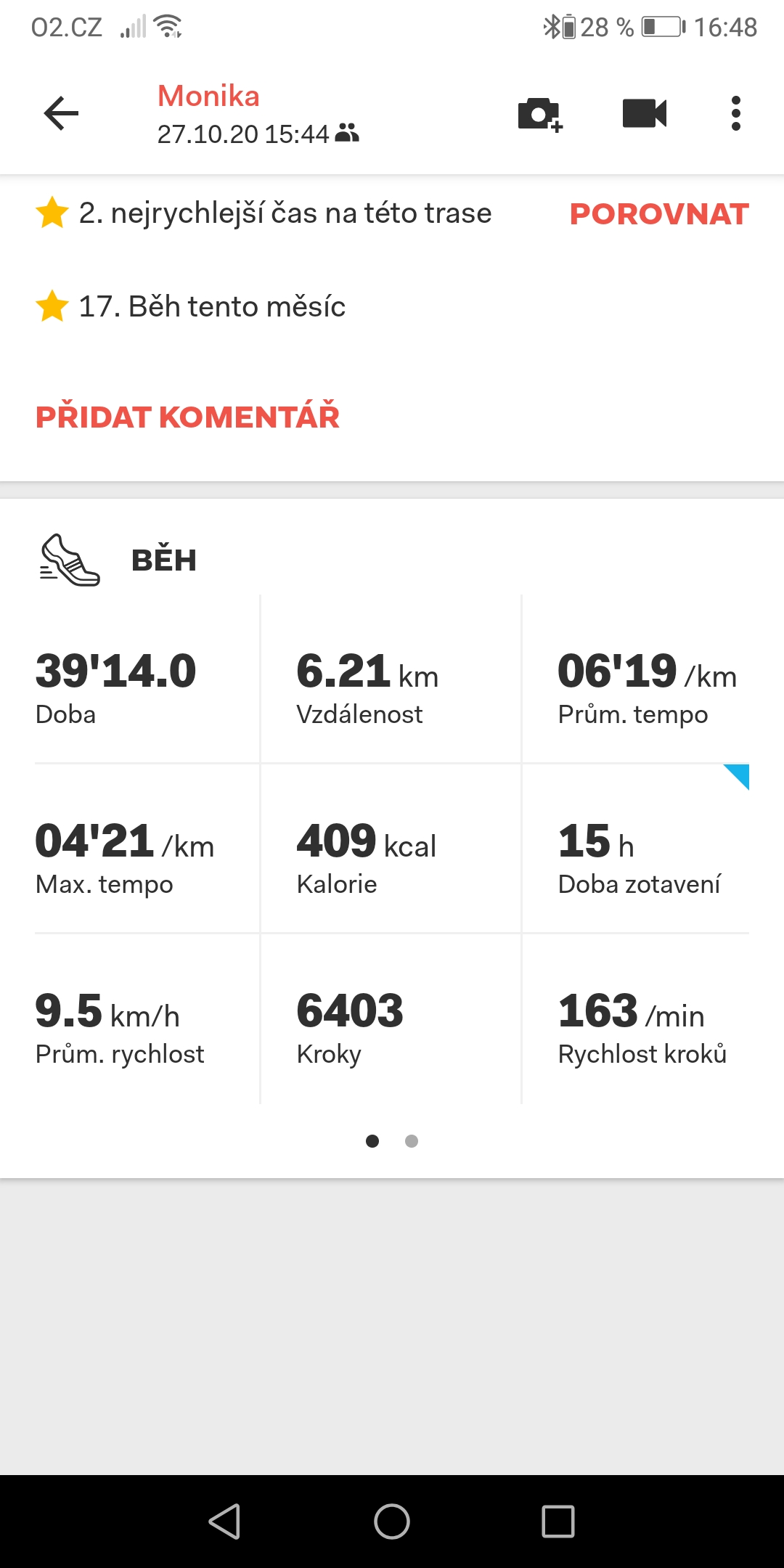Switch to the second stats page dot
The height and width of the screenshot is (1568, 784).
(x=412, y=1141)
